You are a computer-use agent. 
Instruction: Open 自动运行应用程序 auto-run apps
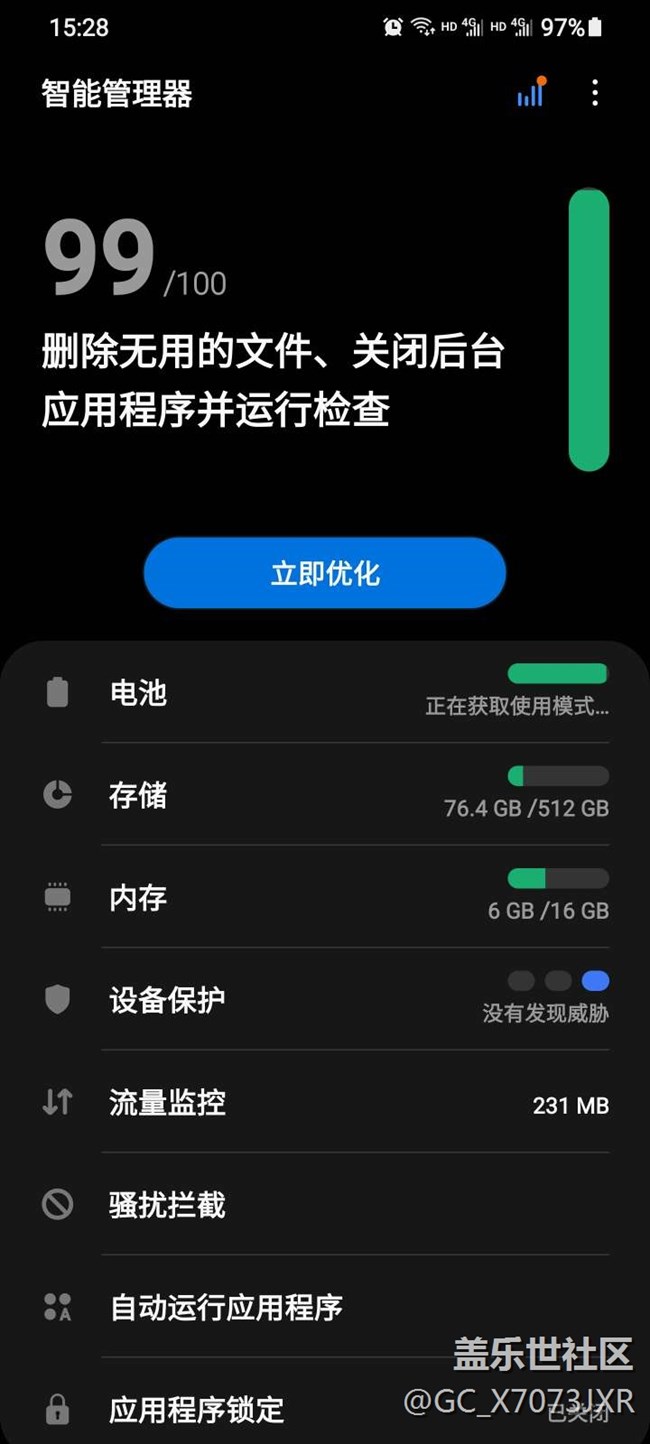(325, 1306)
